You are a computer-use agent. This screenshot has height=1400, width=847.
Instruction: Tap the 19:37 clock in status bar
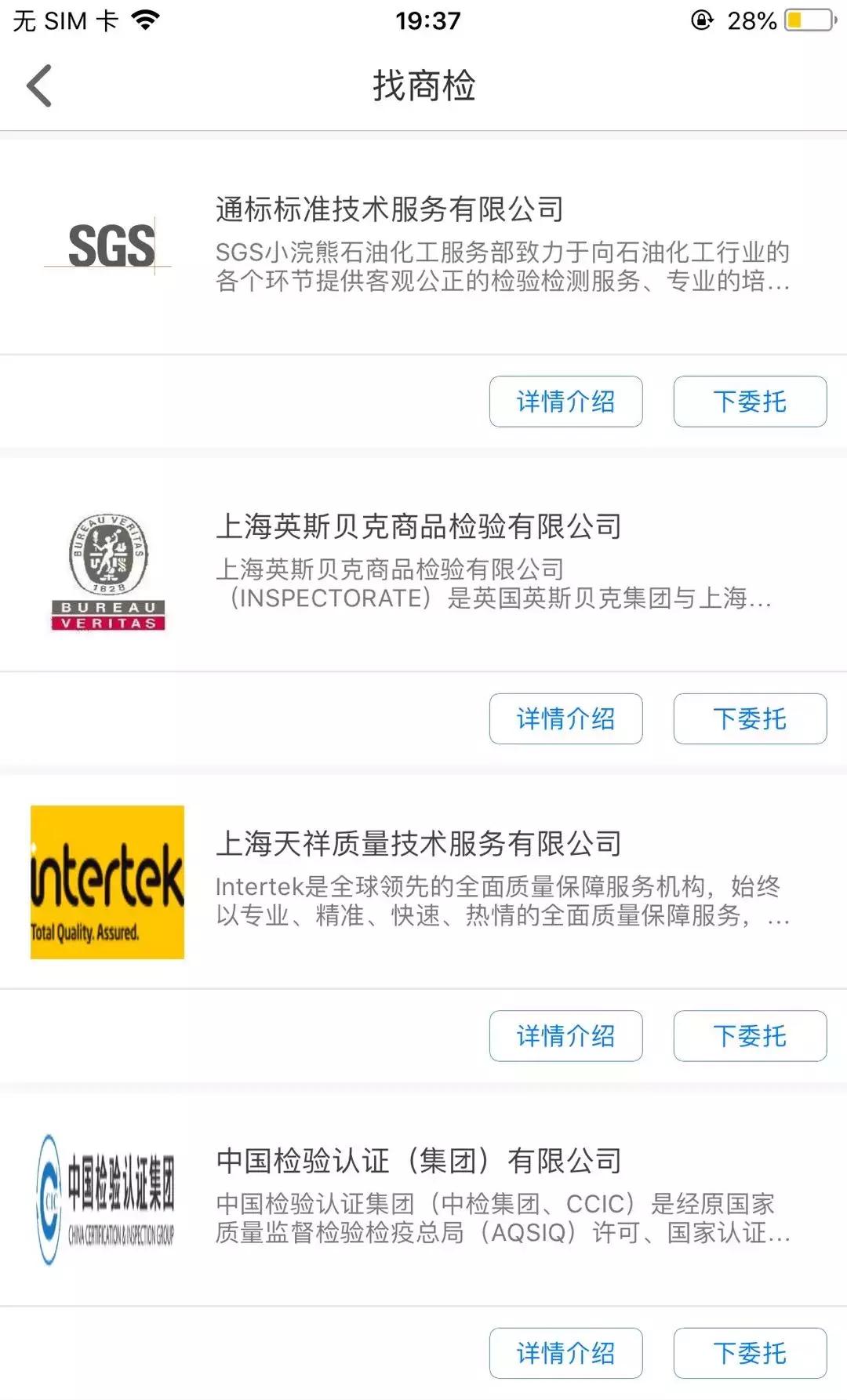[x=423, y=18]
